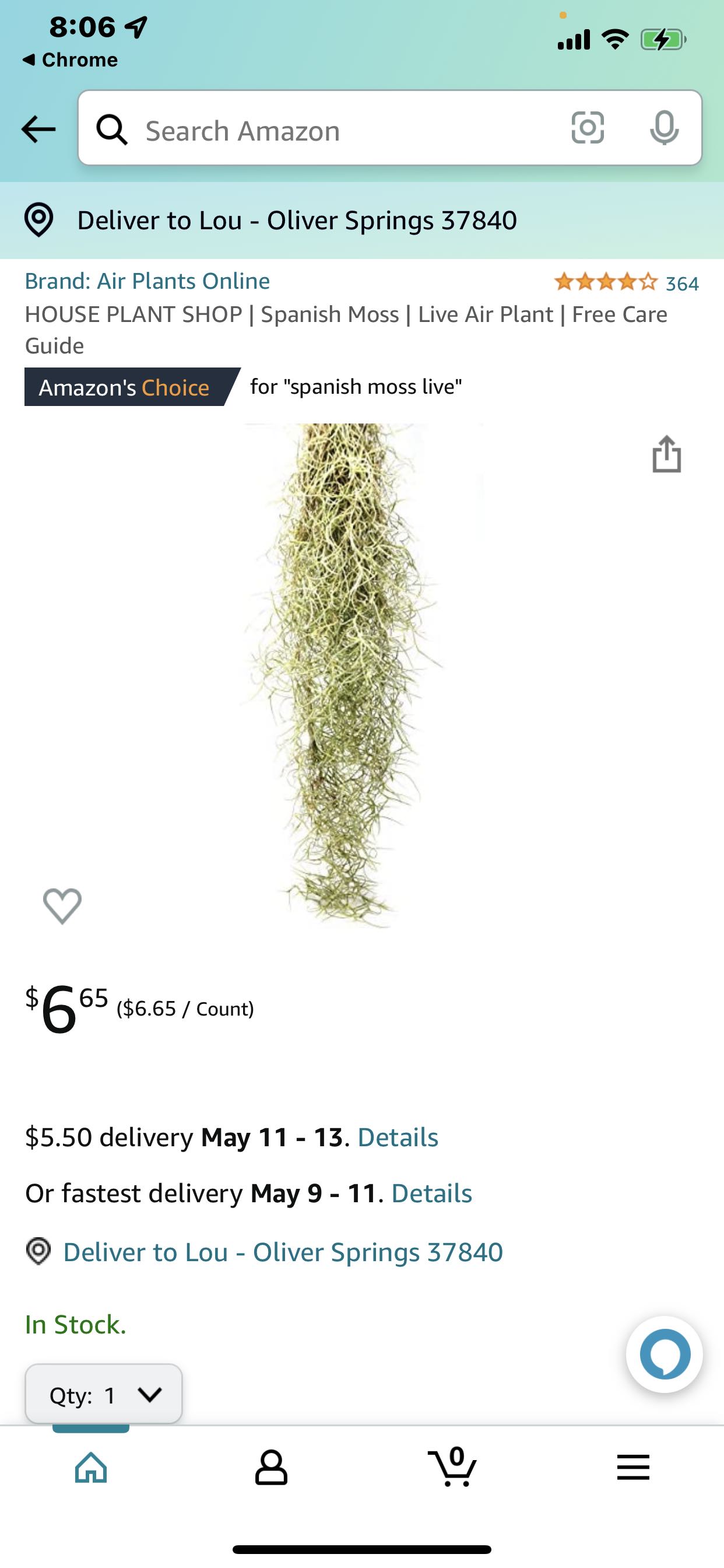Screen dimensions: 724x1568
Task: Go back using the arrow icon
Action: coord(38,129)
